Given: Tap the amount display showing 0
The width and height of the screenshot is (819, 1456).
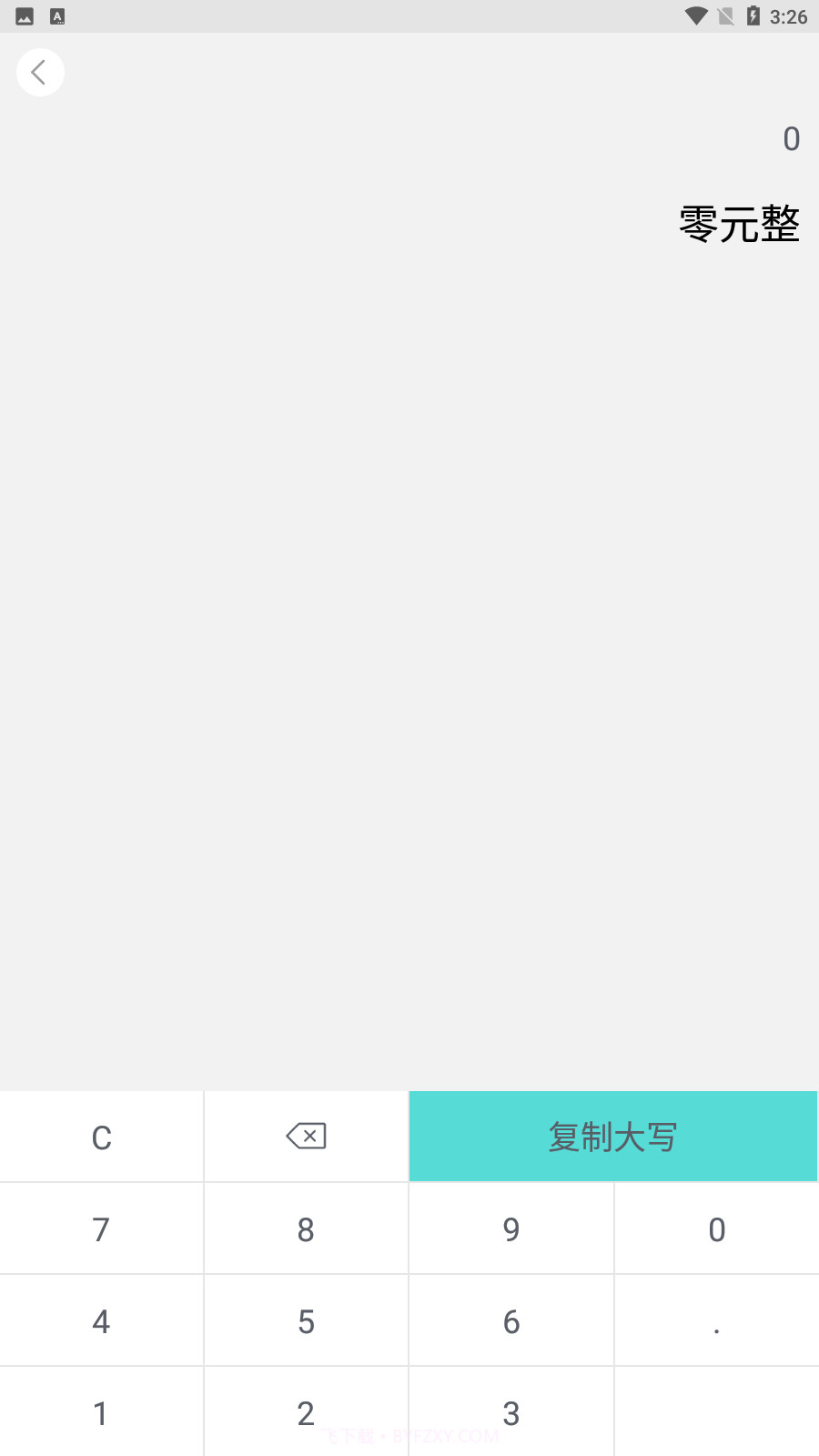Looking at the screenshot, I should (791, 138).
